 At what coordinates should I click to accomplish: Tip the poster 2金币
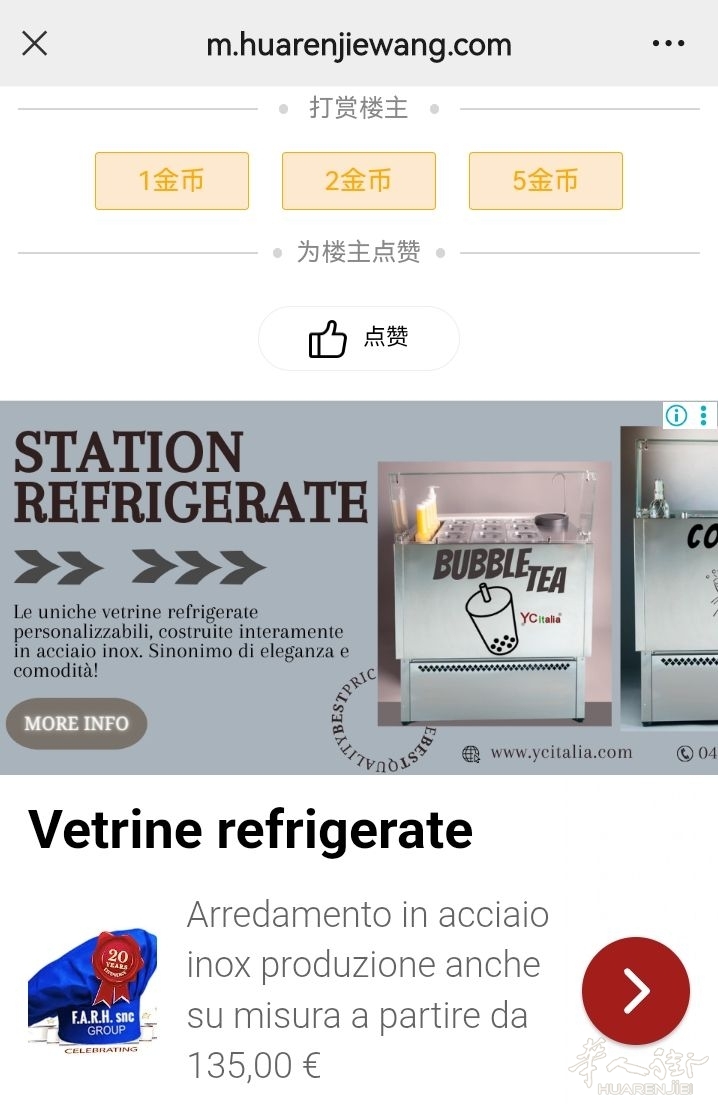358,181
